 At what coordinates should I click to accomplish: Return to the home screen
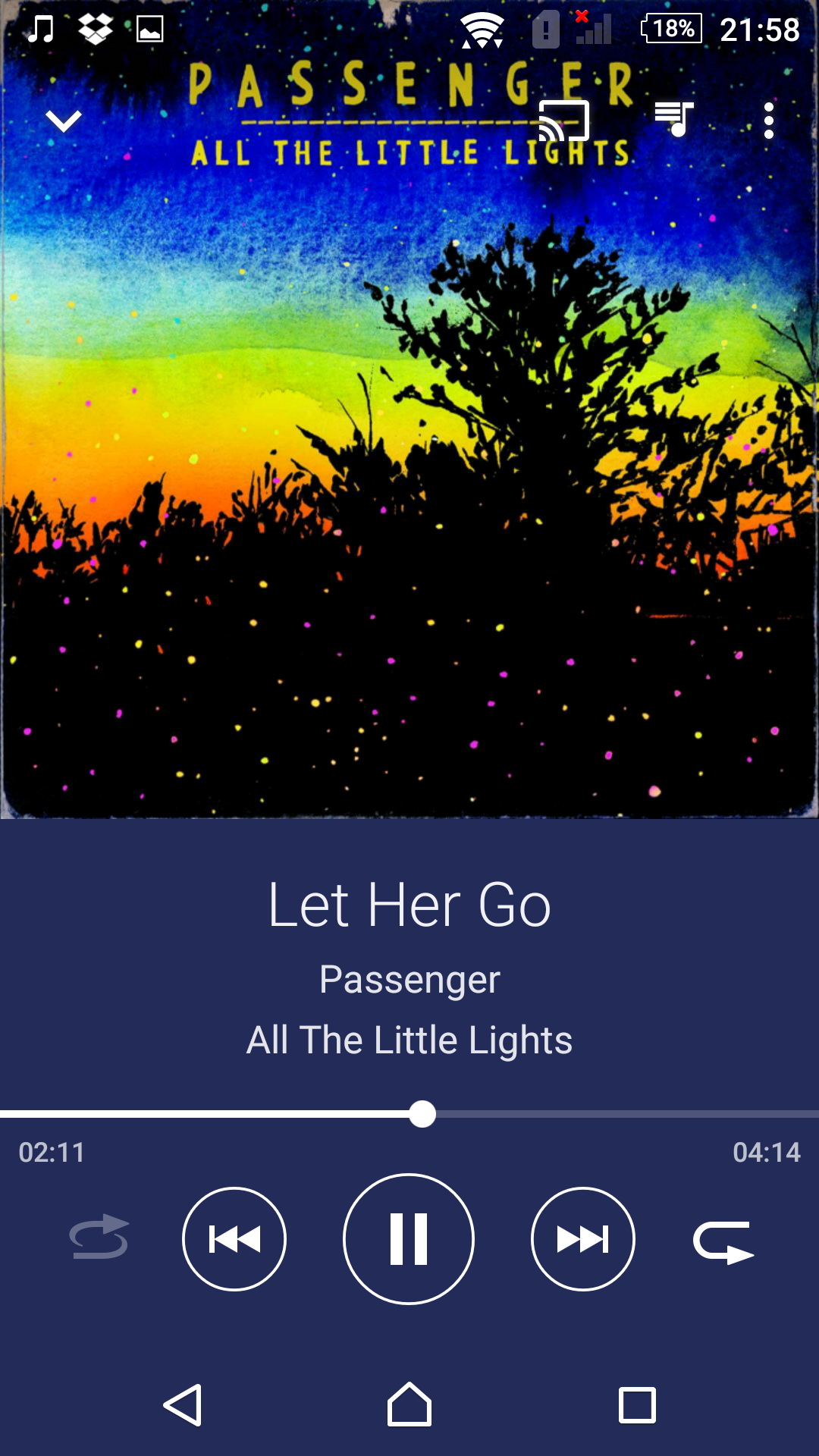409,1405
